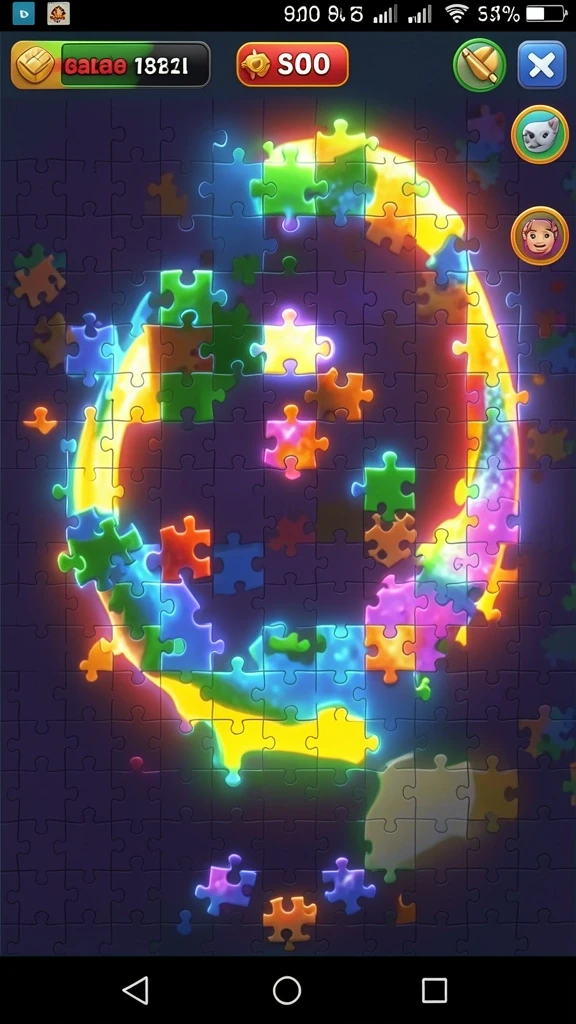Select the girl character avatar
The image size is (576, 1024).
coord(539,236)
